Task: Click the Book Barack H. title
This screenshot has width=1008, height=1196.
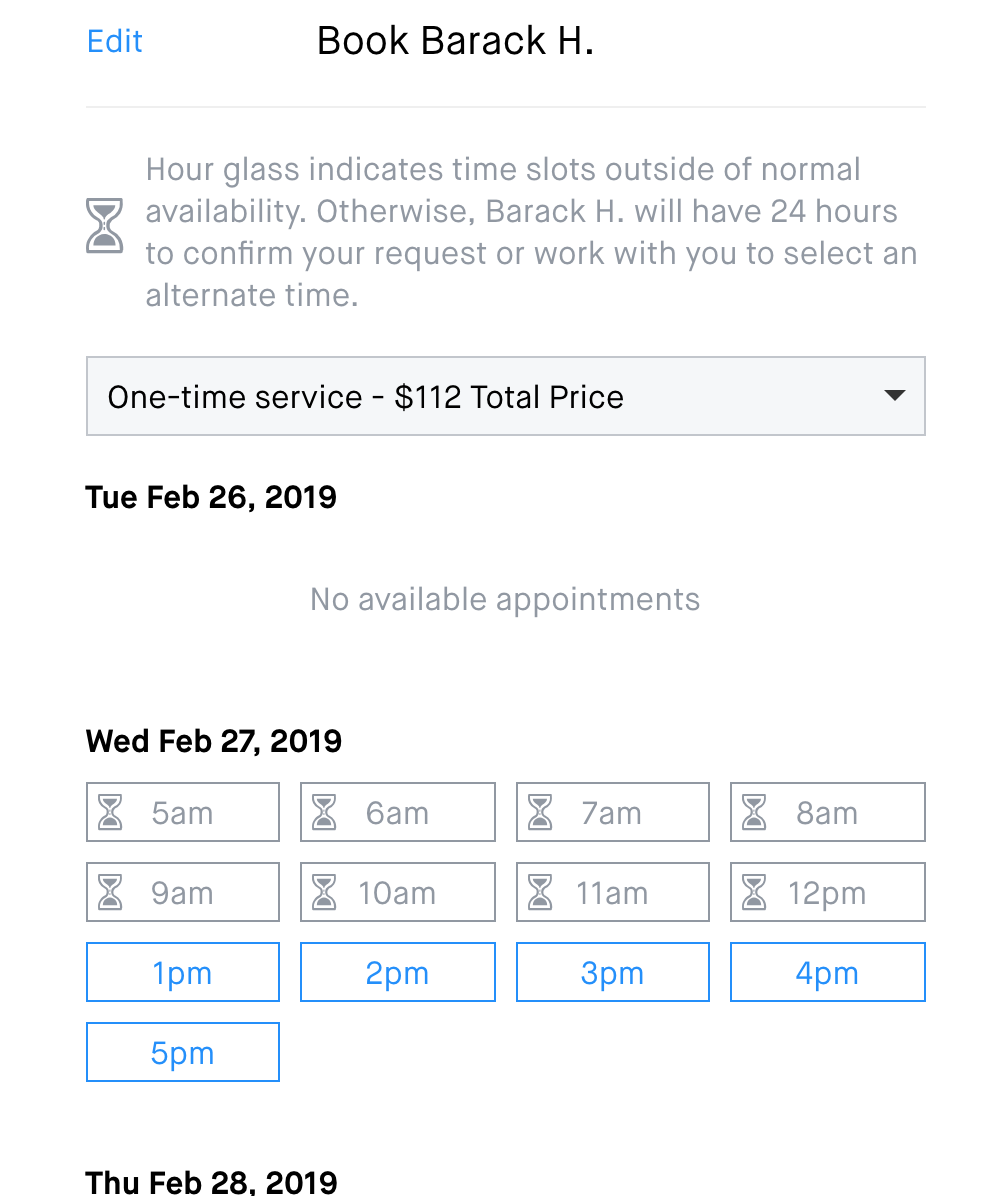Action: (455, 41)
